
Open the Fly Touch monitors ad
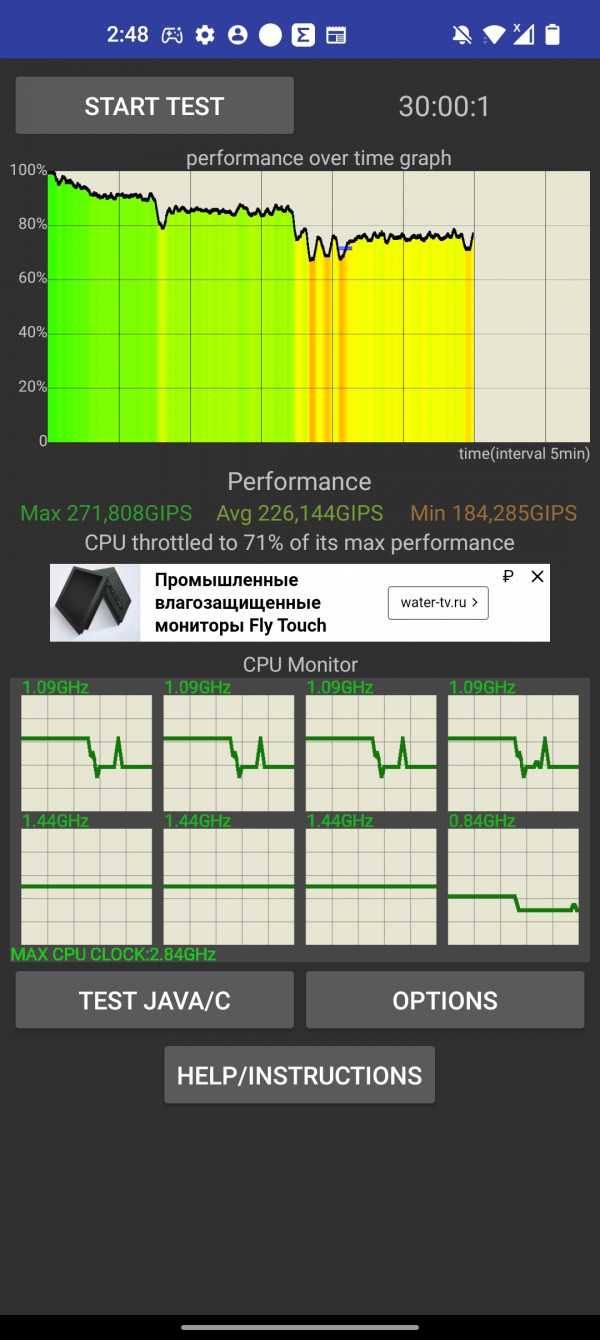click(x=240, y=603)
